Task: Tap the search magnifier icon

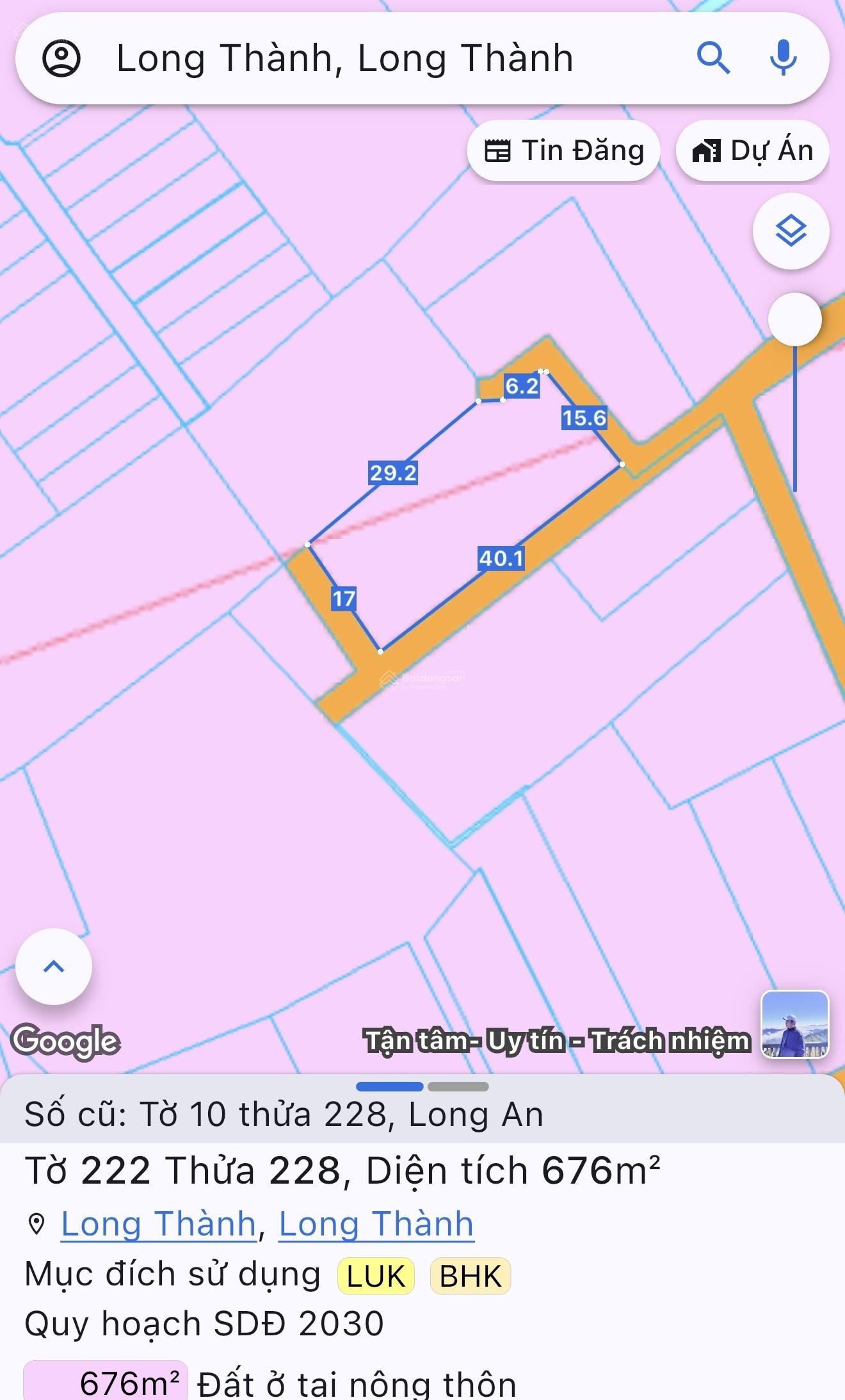Action: [x=712, y=58]
